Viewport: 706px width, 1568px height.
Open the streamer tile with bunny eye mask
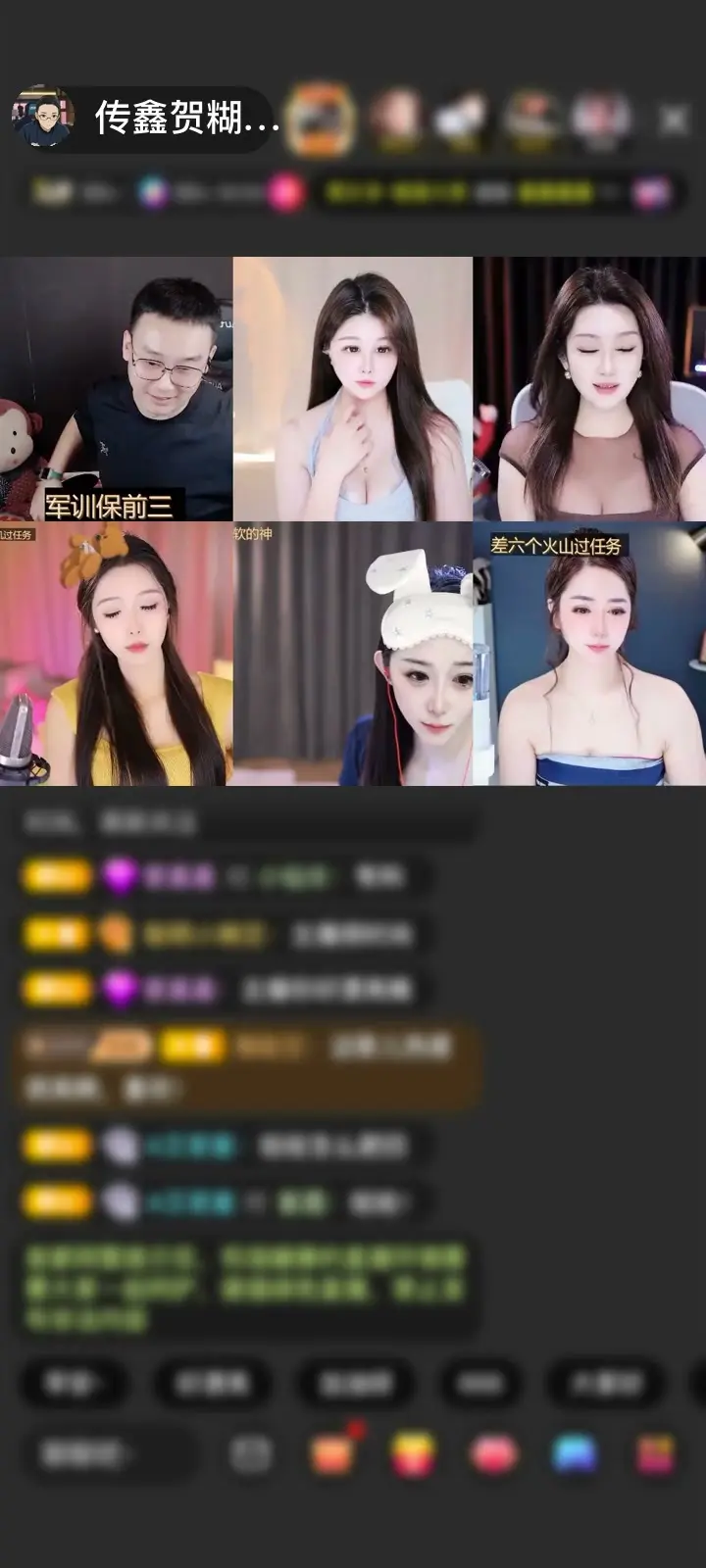[x=353, y=654]
